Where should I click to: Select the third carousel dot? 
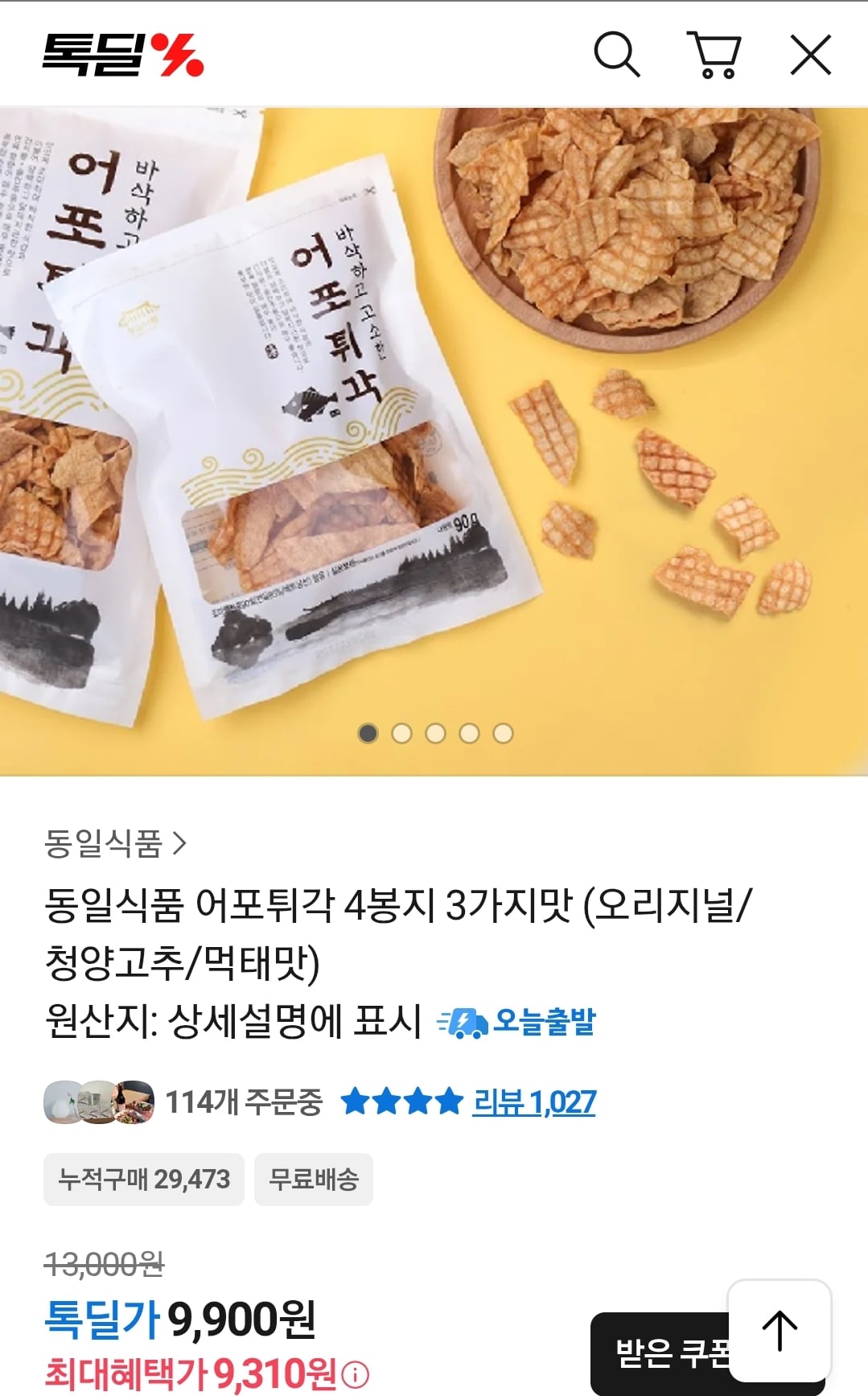click(x=434, y=734)
